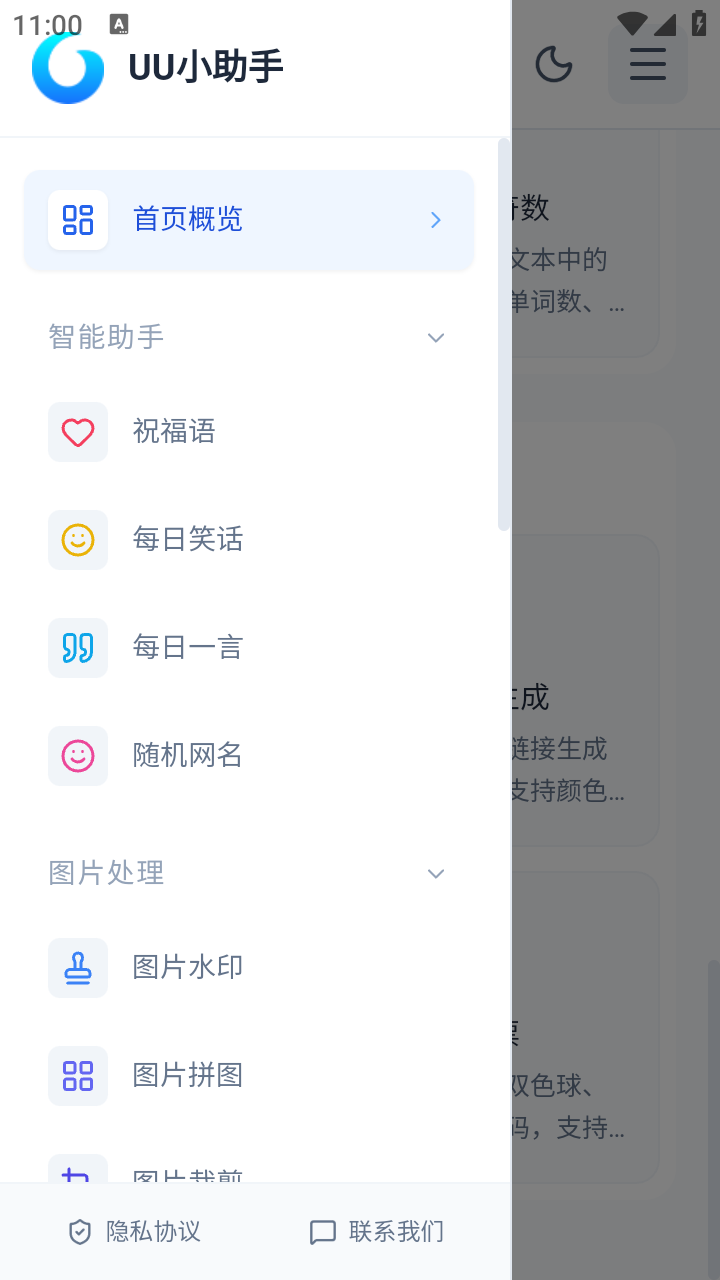Toggle dark mode with the moon icon
Image resolution: width=720 pixels, height=1280 pixels.
pos(555,65)
